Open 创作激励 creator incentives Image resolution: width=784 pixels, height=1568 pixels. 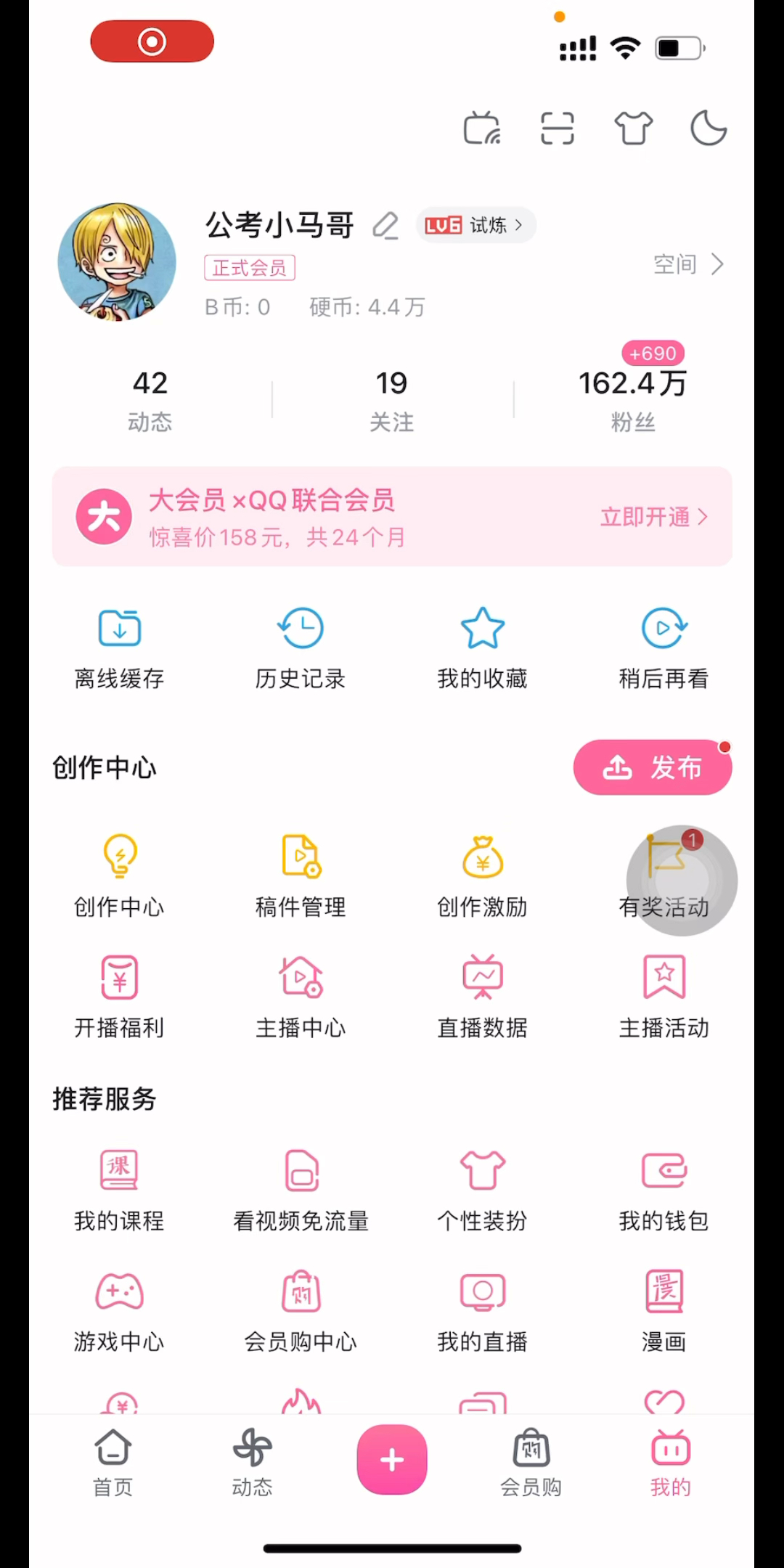tap(482, 876)
